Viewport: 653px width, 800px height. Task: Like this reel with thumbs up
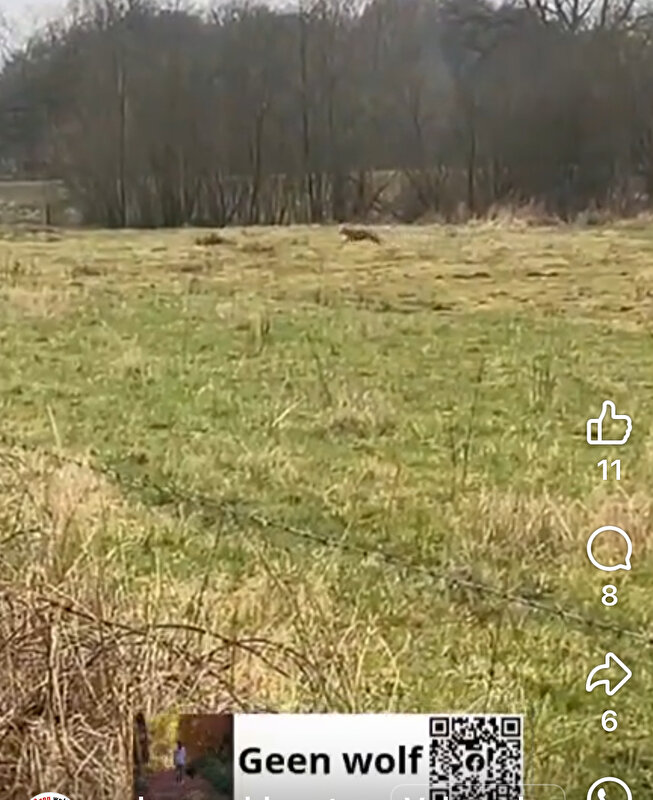click(x=609, y=425)
